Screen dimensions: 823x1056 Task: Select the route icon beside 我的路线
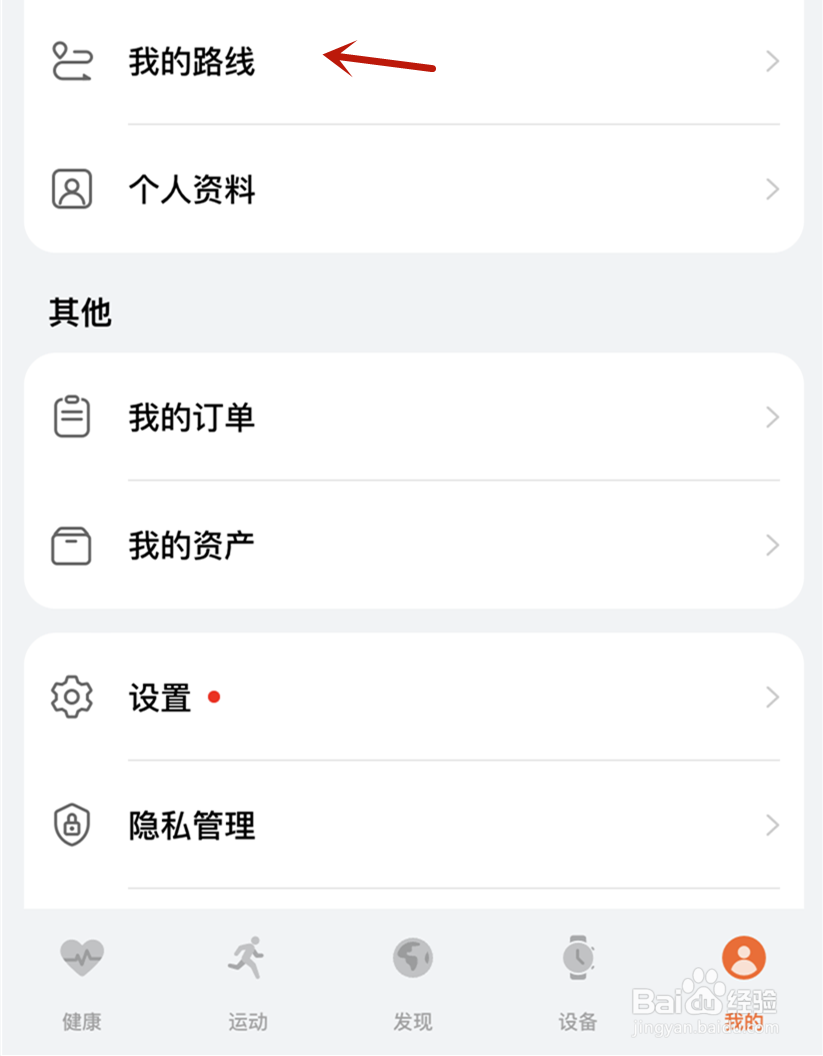[71, 61]
